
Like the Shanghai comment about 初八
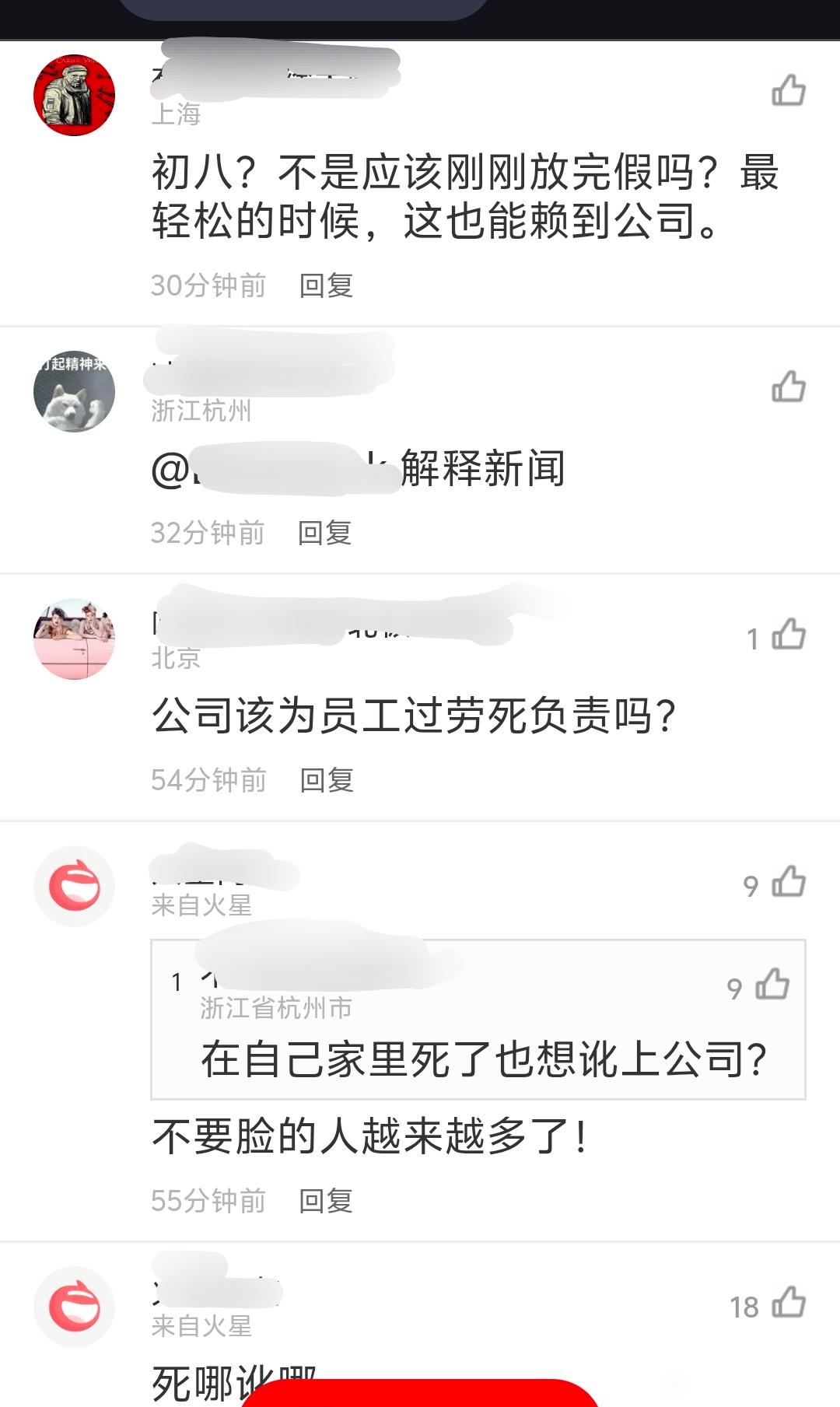[789, 90]
